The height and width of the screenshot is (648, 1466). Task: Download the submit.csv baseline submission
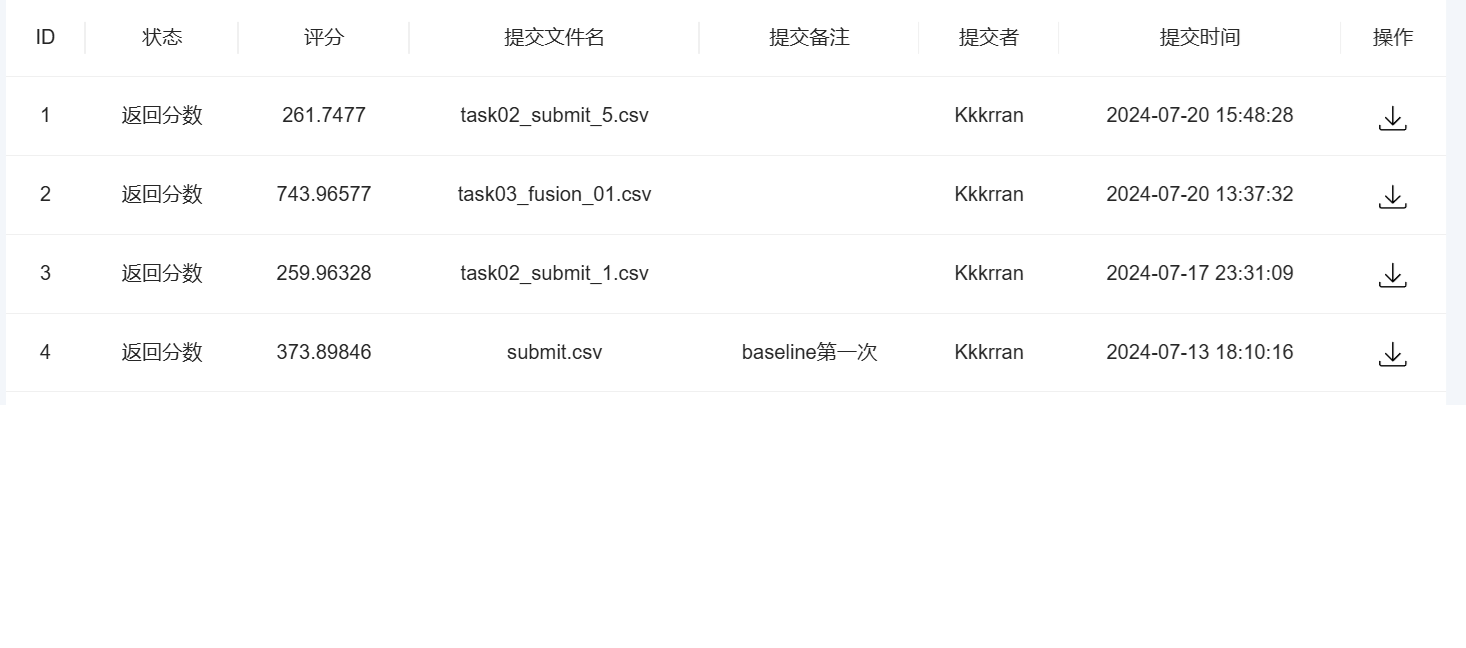(x=1392, y=354)
